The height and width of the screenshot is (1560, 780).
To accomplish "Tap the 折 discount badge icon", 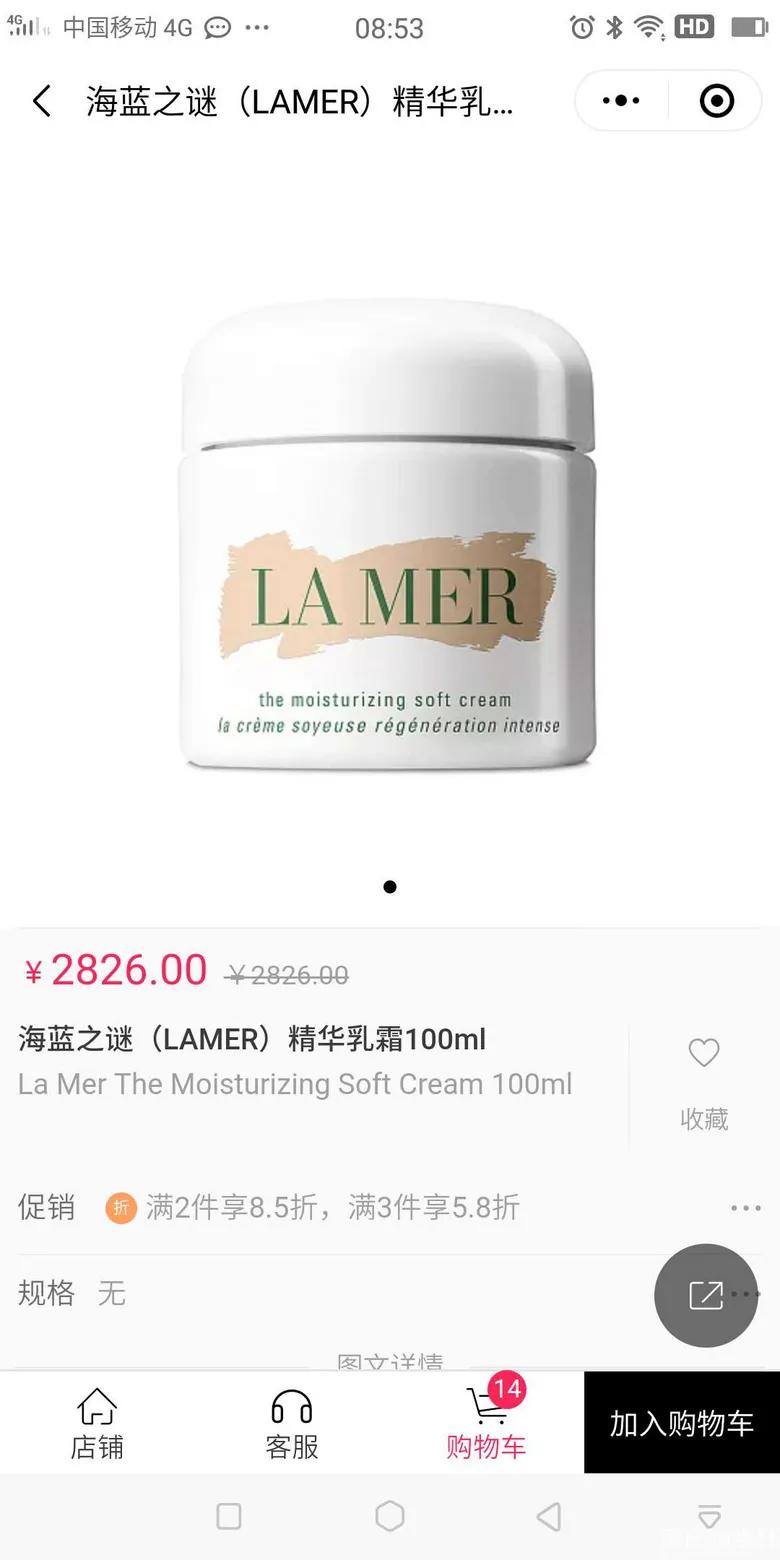I will (x=122, y=1208).
